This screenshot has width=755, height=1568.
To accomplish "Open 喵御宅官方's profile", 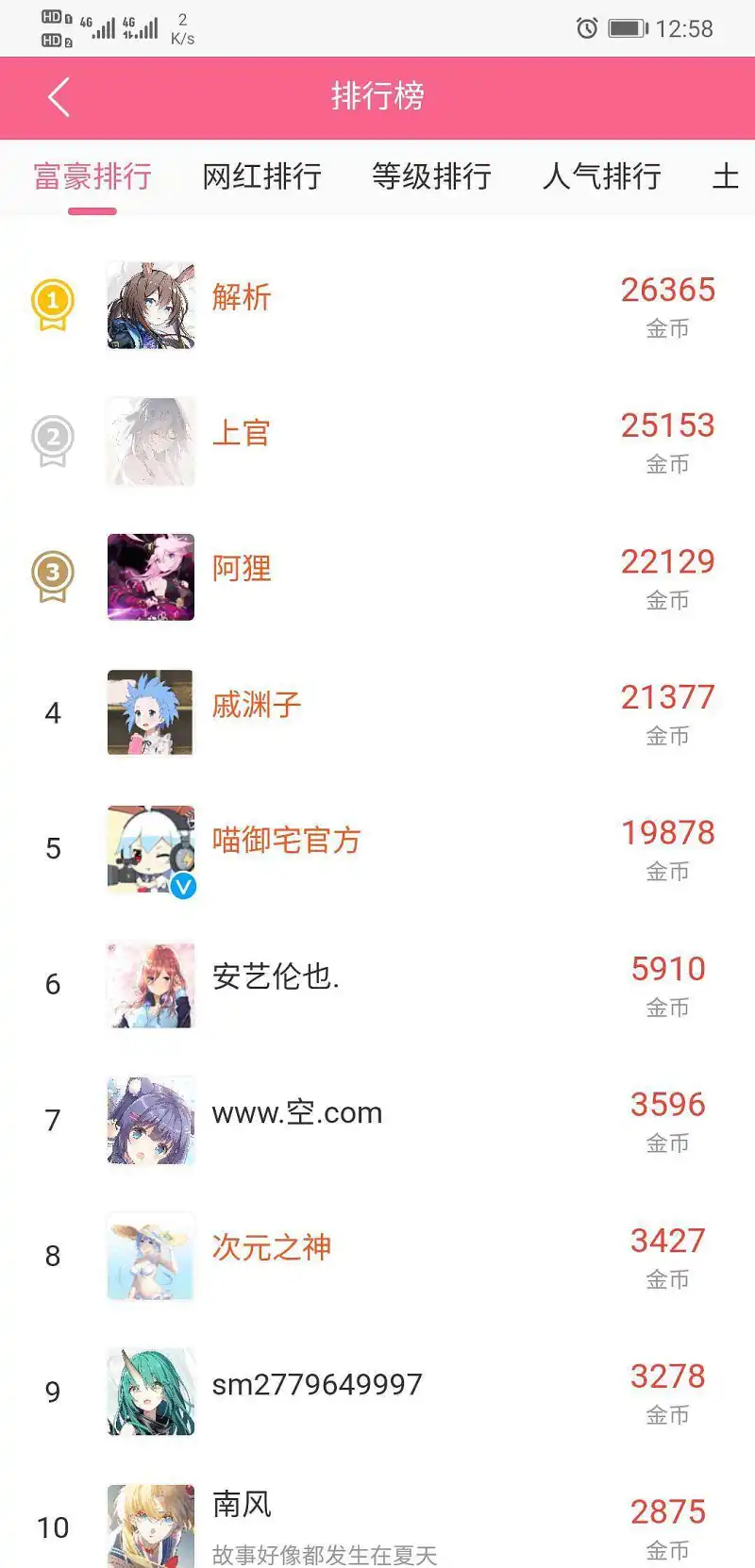I will click(x=377, y=849).
